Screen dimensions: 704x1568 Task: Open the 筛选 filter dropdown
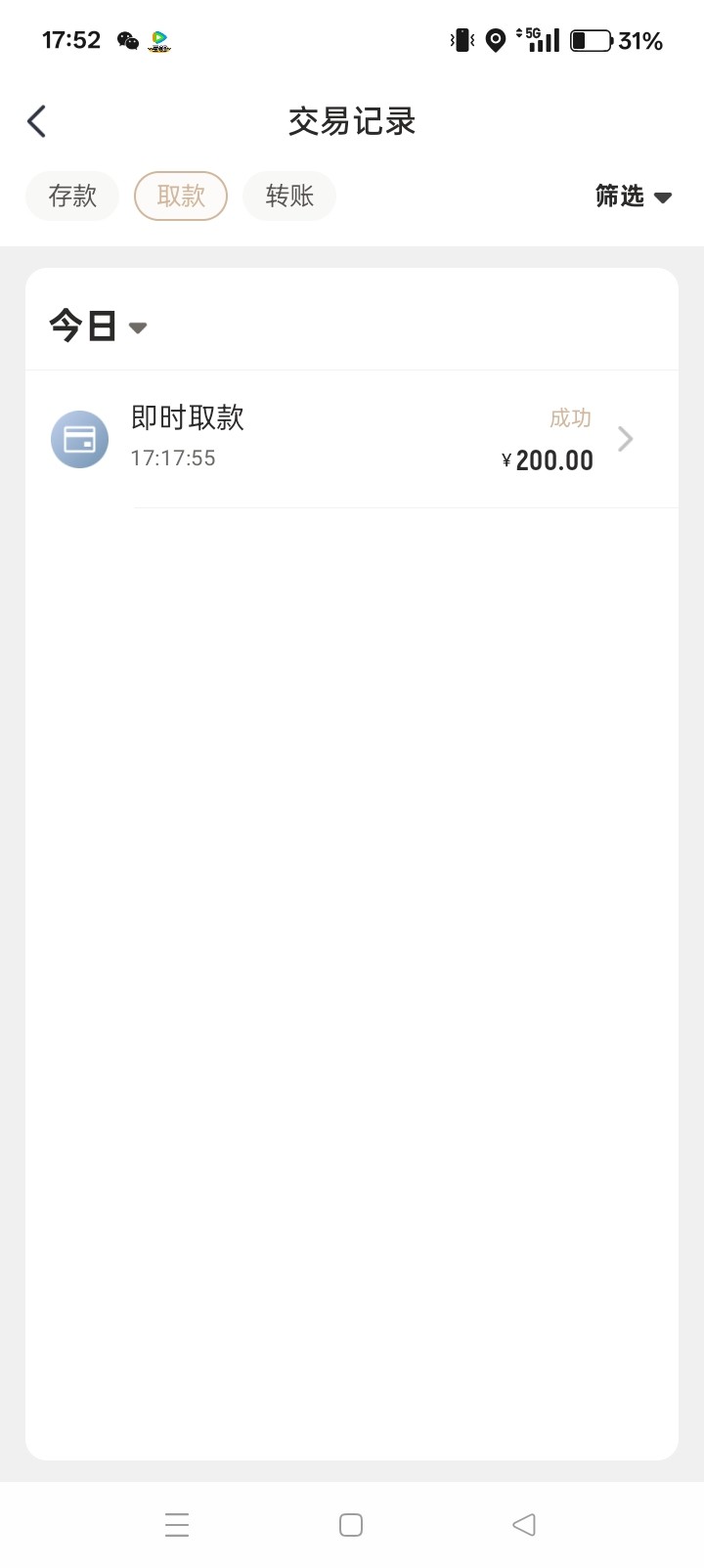[x=633, y=196]
